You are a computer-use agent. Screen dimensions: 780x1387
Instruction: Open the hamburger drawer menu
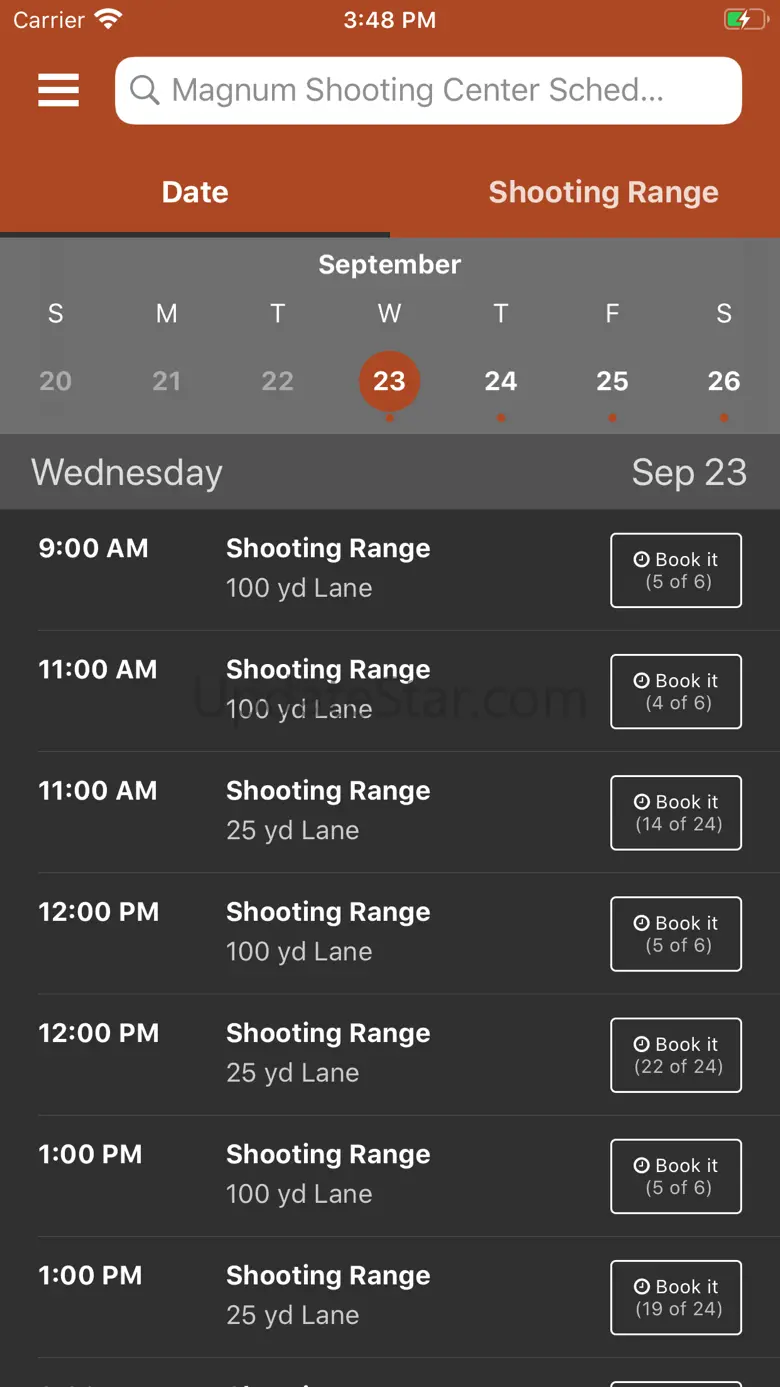[58, 90]
